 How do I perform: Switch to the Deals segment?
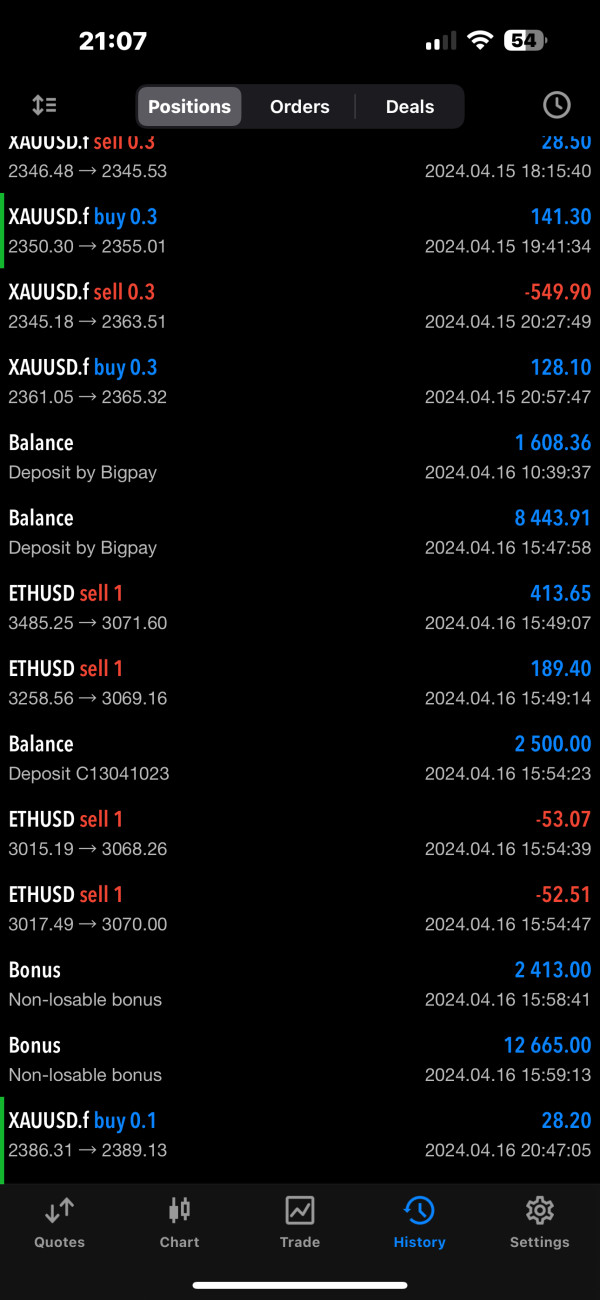click(x=410, y=106)
